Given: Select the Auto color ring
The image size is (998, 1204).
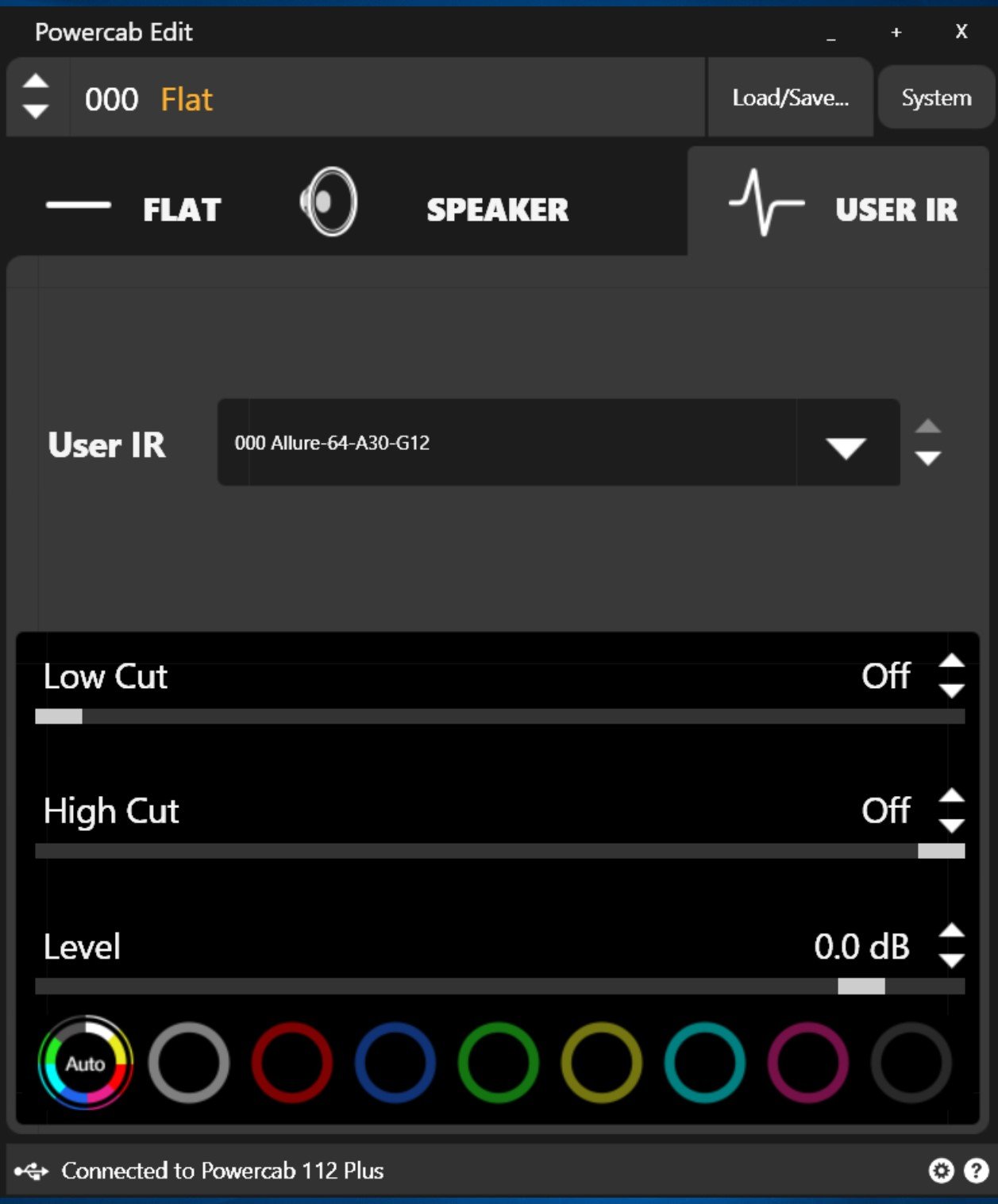Looking at the screenshot, I should pos(85,1063).
